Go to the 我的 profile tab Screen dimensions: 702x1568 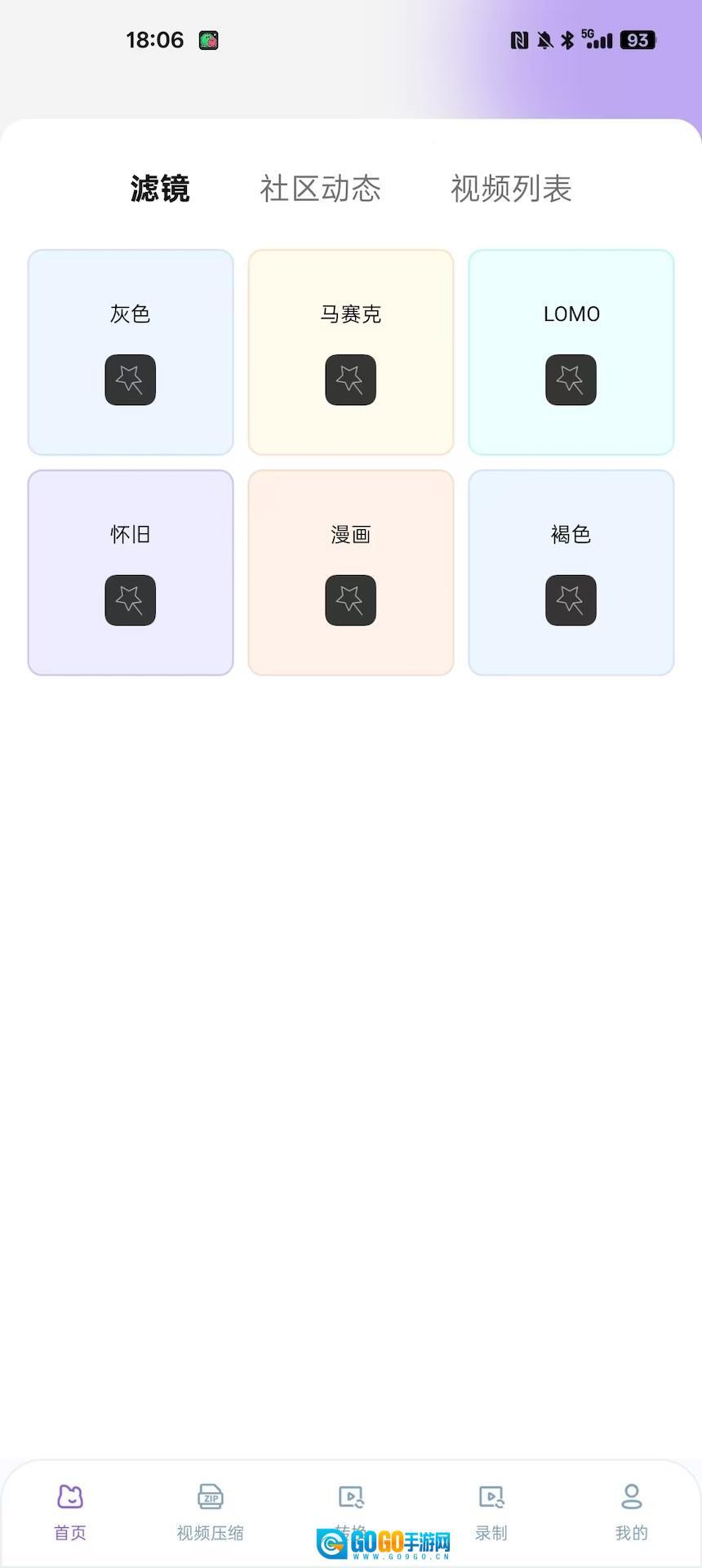point(632,1512)
